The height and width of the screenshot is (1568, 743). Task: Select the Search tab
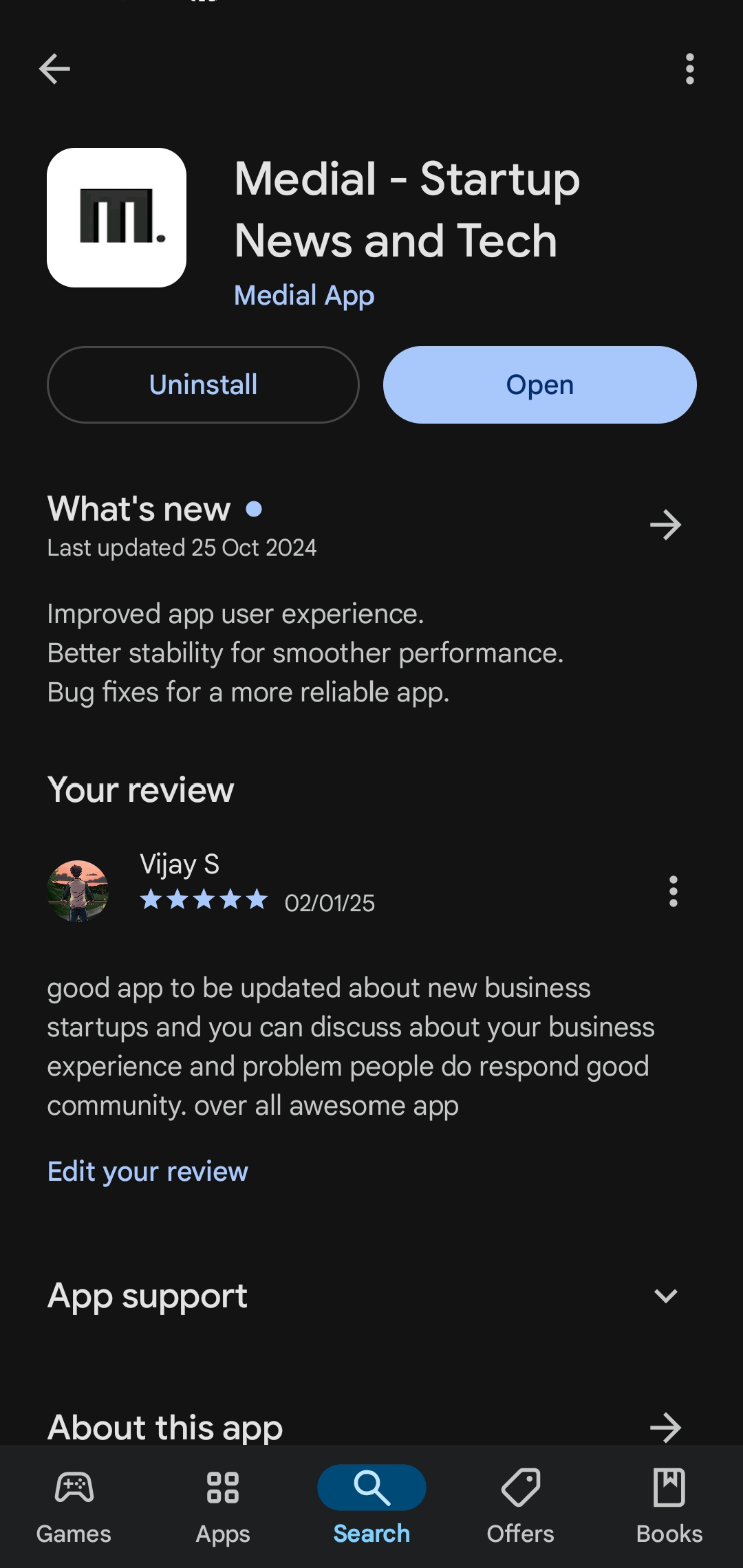371,1506
